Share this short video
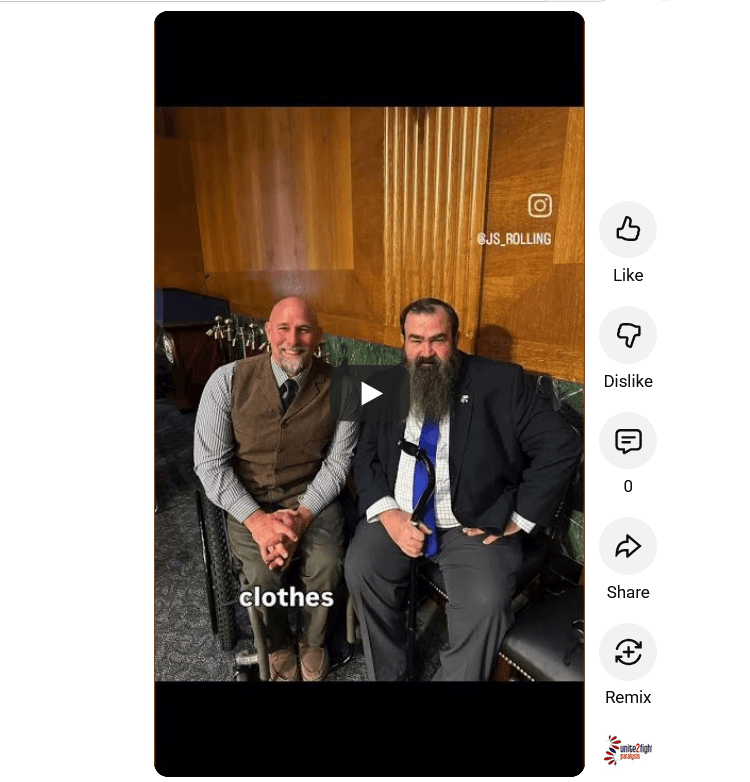 coord(627,547)
